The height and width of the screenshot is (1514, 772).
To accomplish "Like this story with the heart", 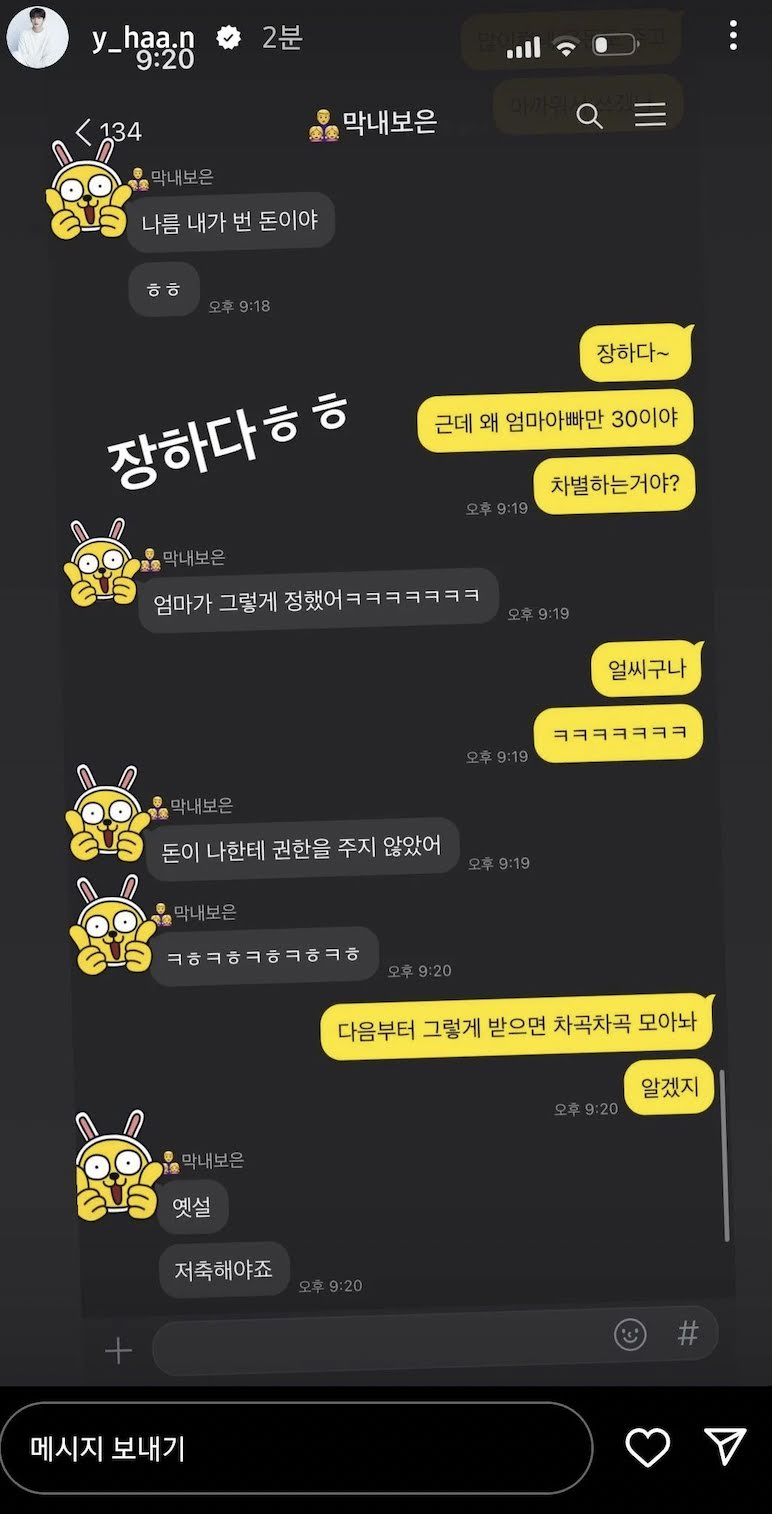I will tap(647, 1447).
